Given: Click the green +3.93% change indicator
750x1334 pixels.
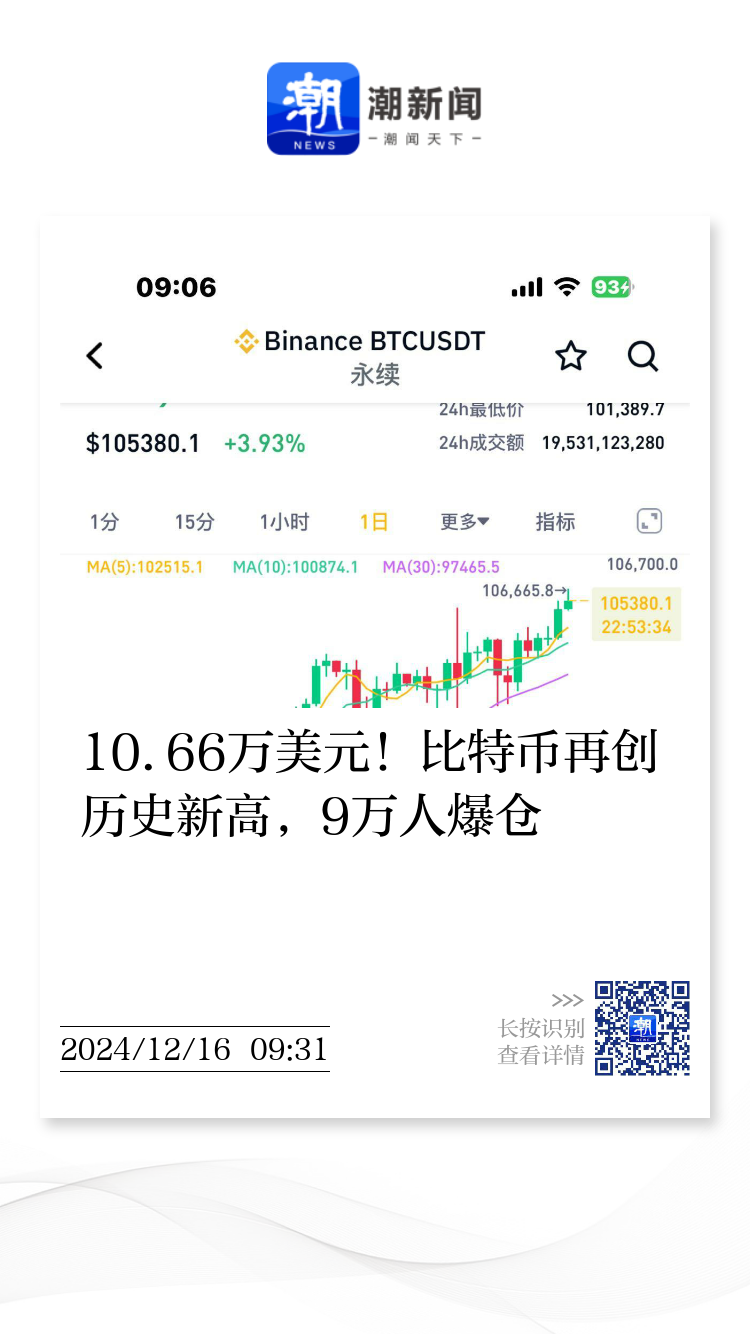Looking at the screenshot, I should pos(264,442).
